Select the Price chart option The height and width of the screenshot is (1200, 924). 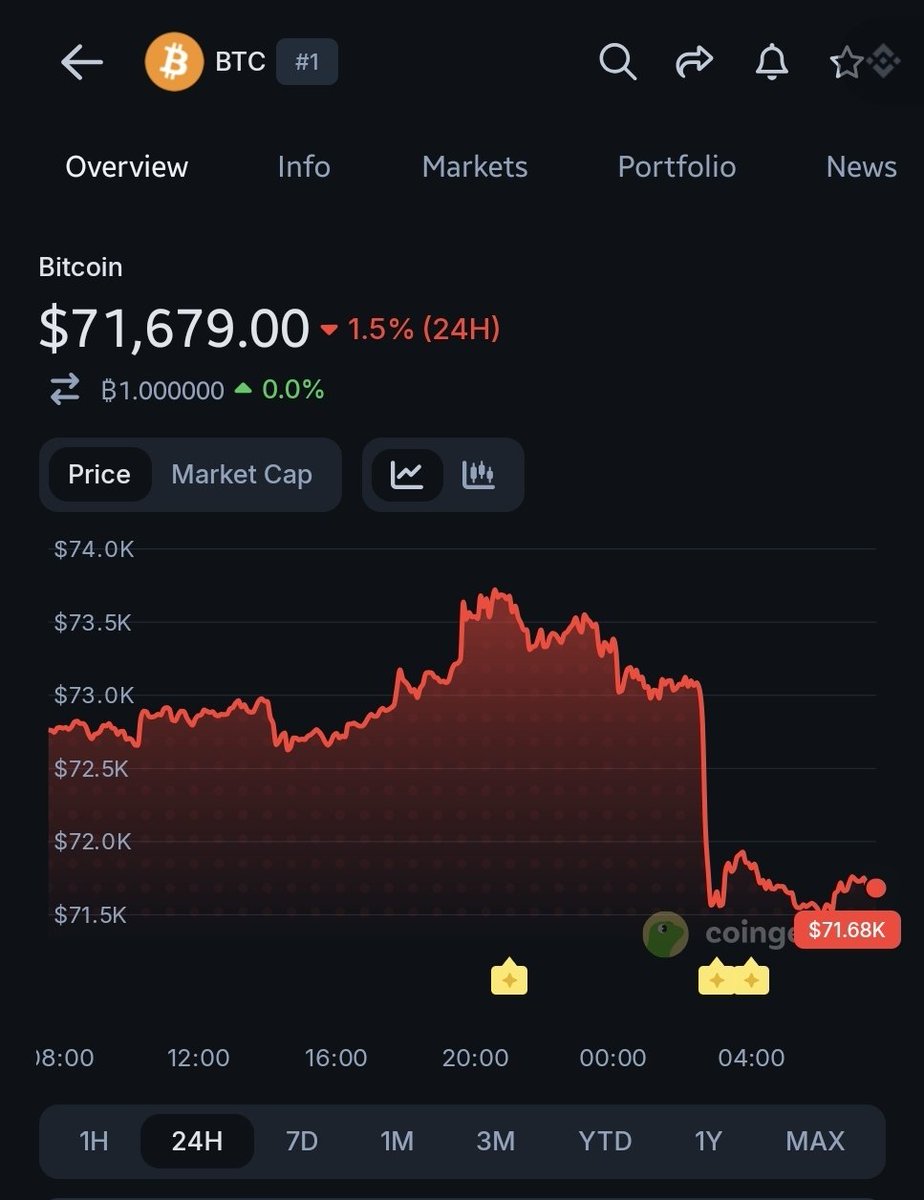[x=99, y=474]
